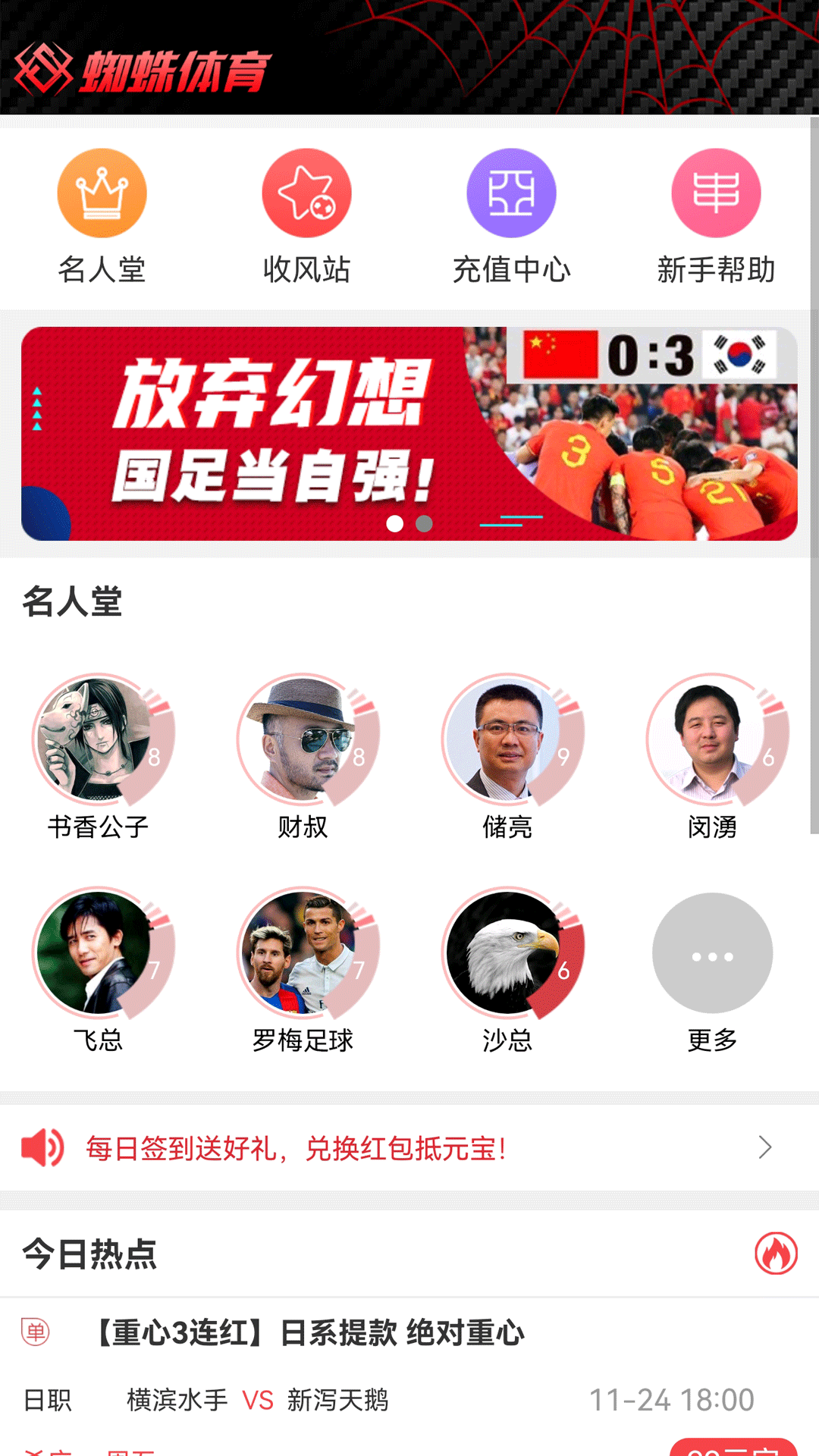Expand the daily sign-in announcement with the chevron
819x1456 pixels.
[x=766, y=1147]
